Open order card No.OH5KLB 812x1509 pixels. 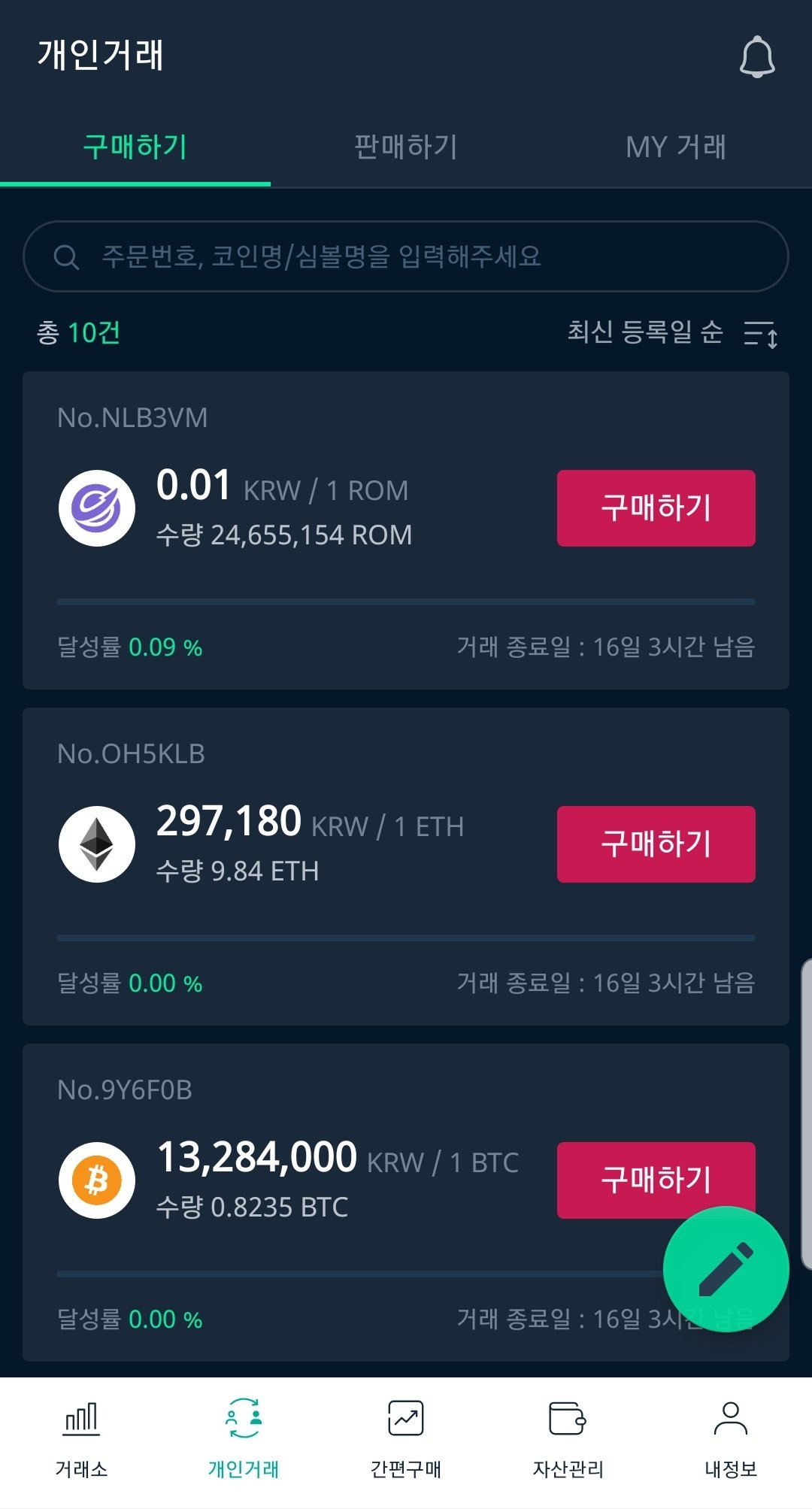pyautogui.click(x=406, y=866)
